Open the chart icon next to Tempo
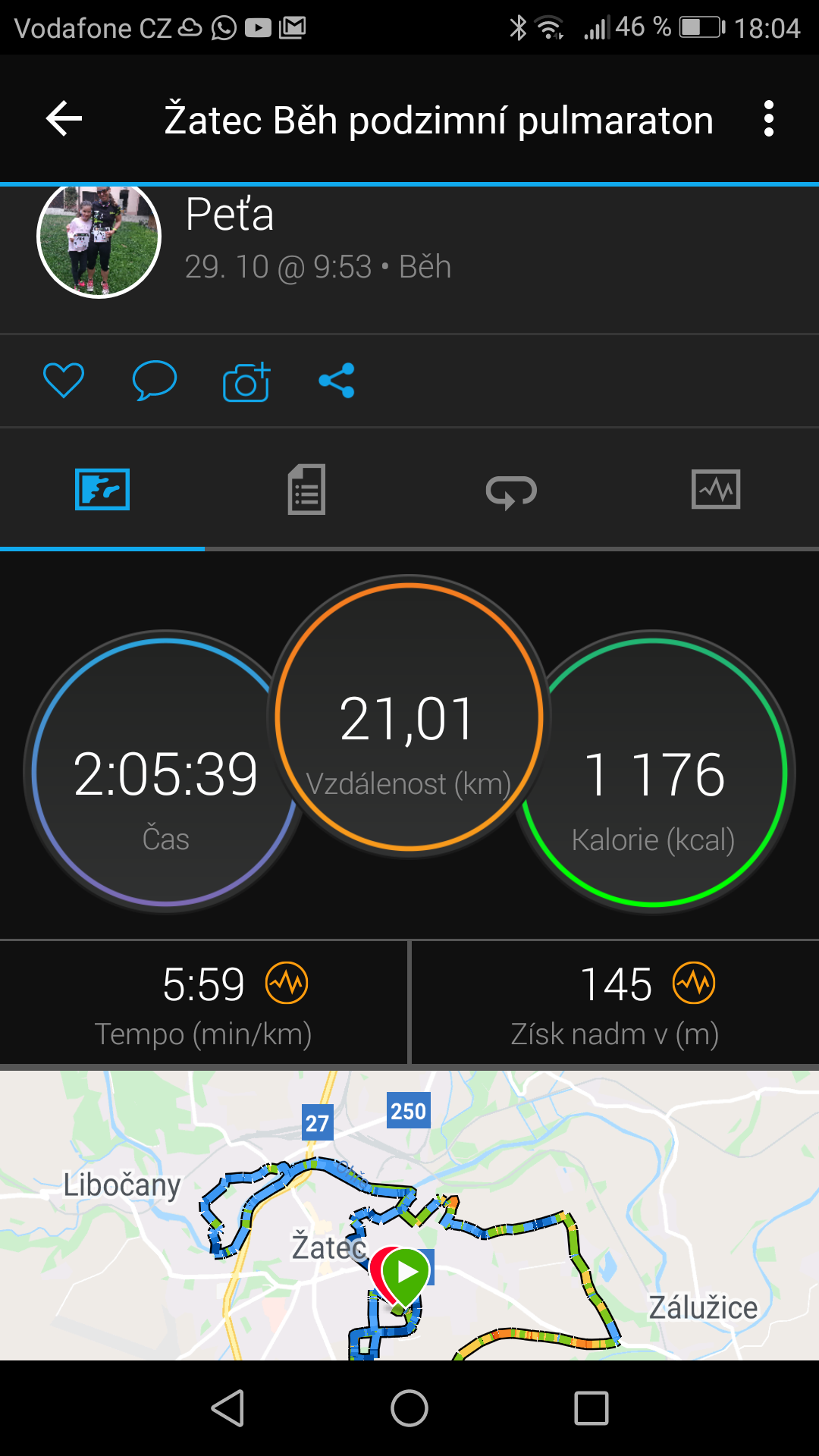Screen dimensions: 819x1456 287,984
